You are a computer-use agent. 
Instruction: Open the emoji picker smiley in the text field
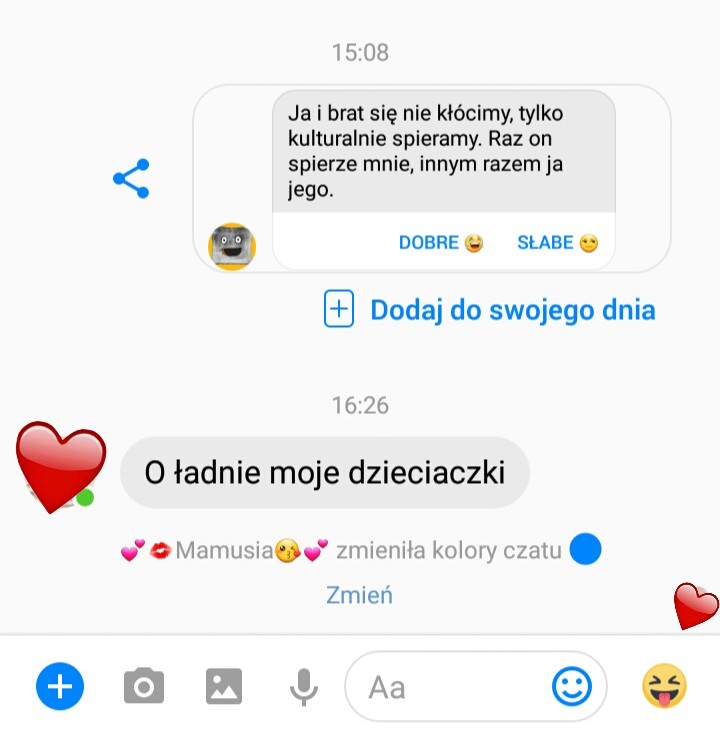pyautogui.click(x=572, y=686)
